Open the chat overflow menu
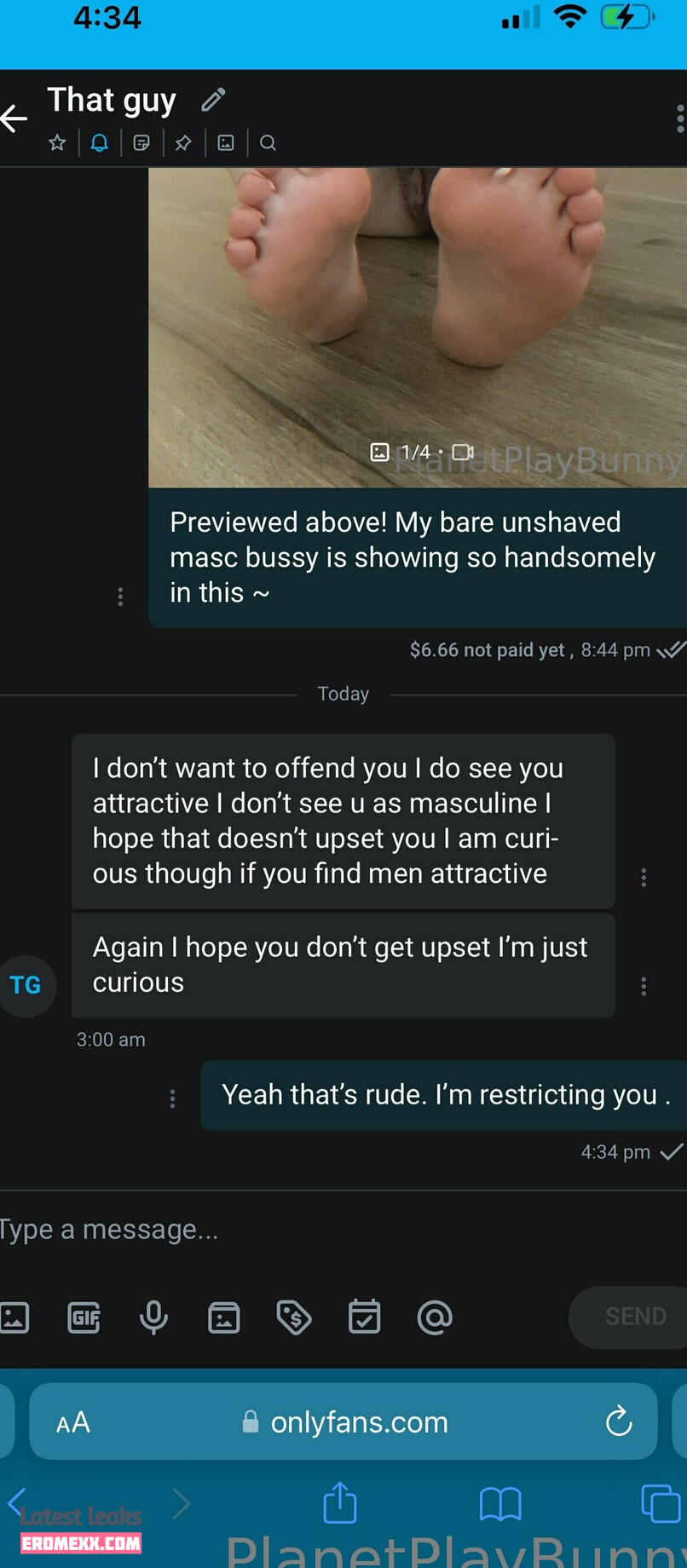Image resolution: width=687 pixels, height=1568 pixels. point(679,118)
